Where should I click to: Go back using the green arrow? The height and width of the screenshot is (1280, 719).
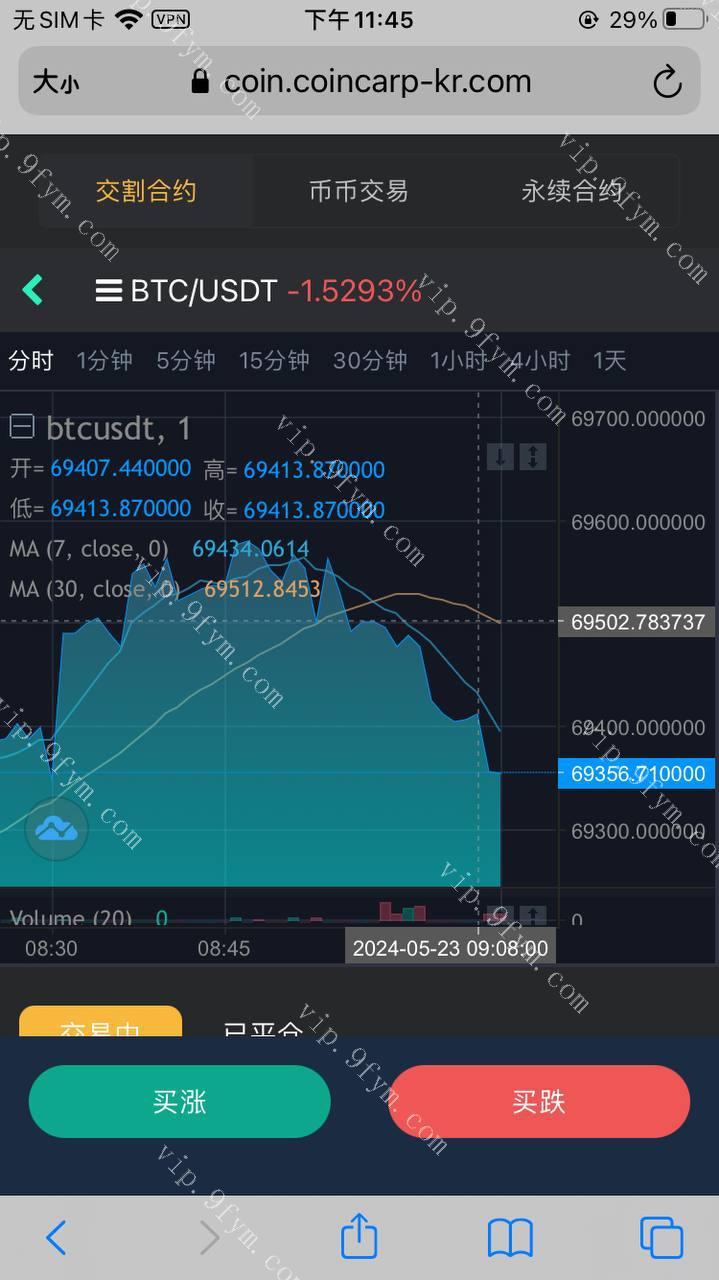[33, 290]
